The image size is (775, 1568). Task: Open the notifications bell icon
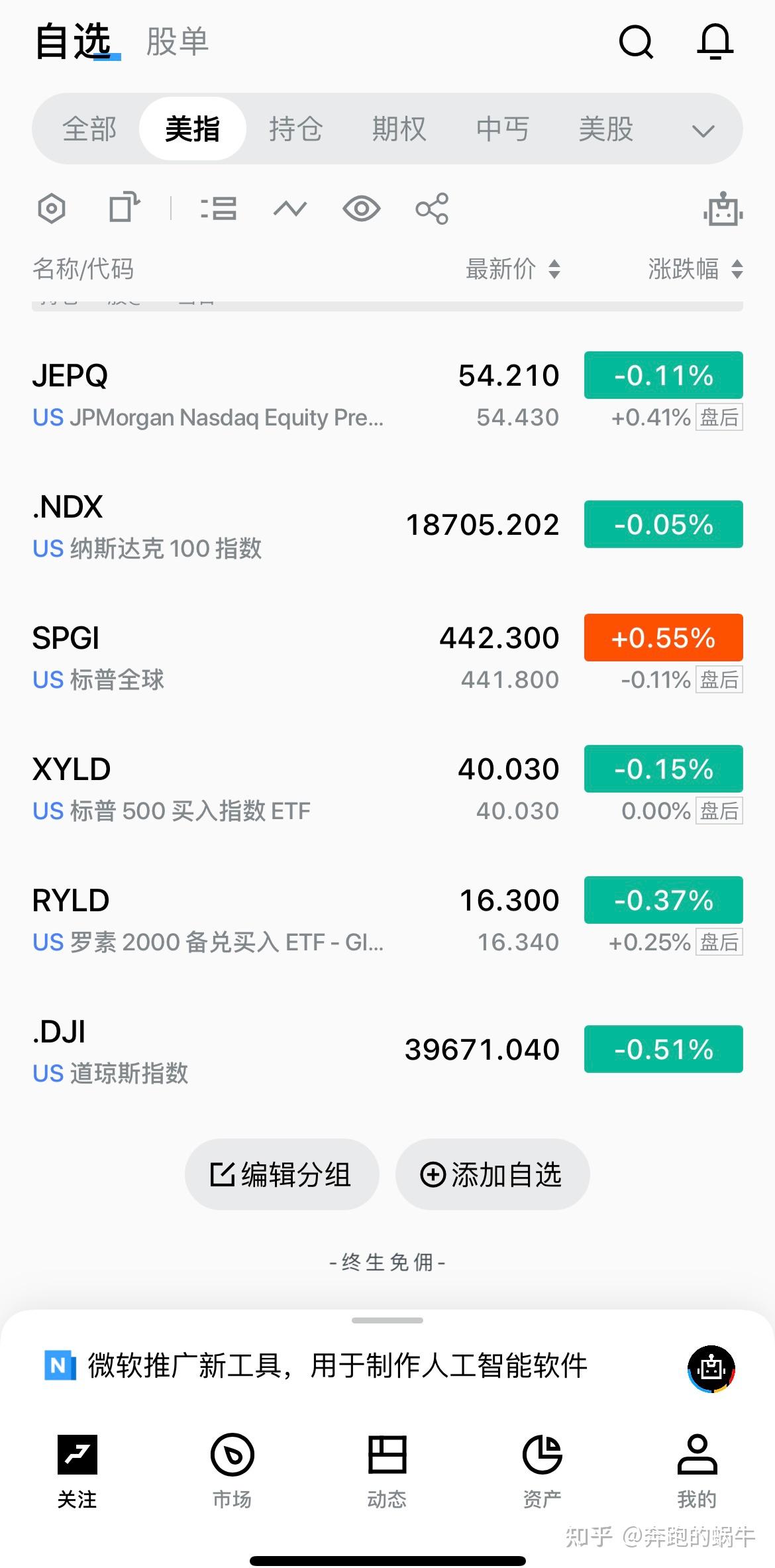click(x=715, y=42)
